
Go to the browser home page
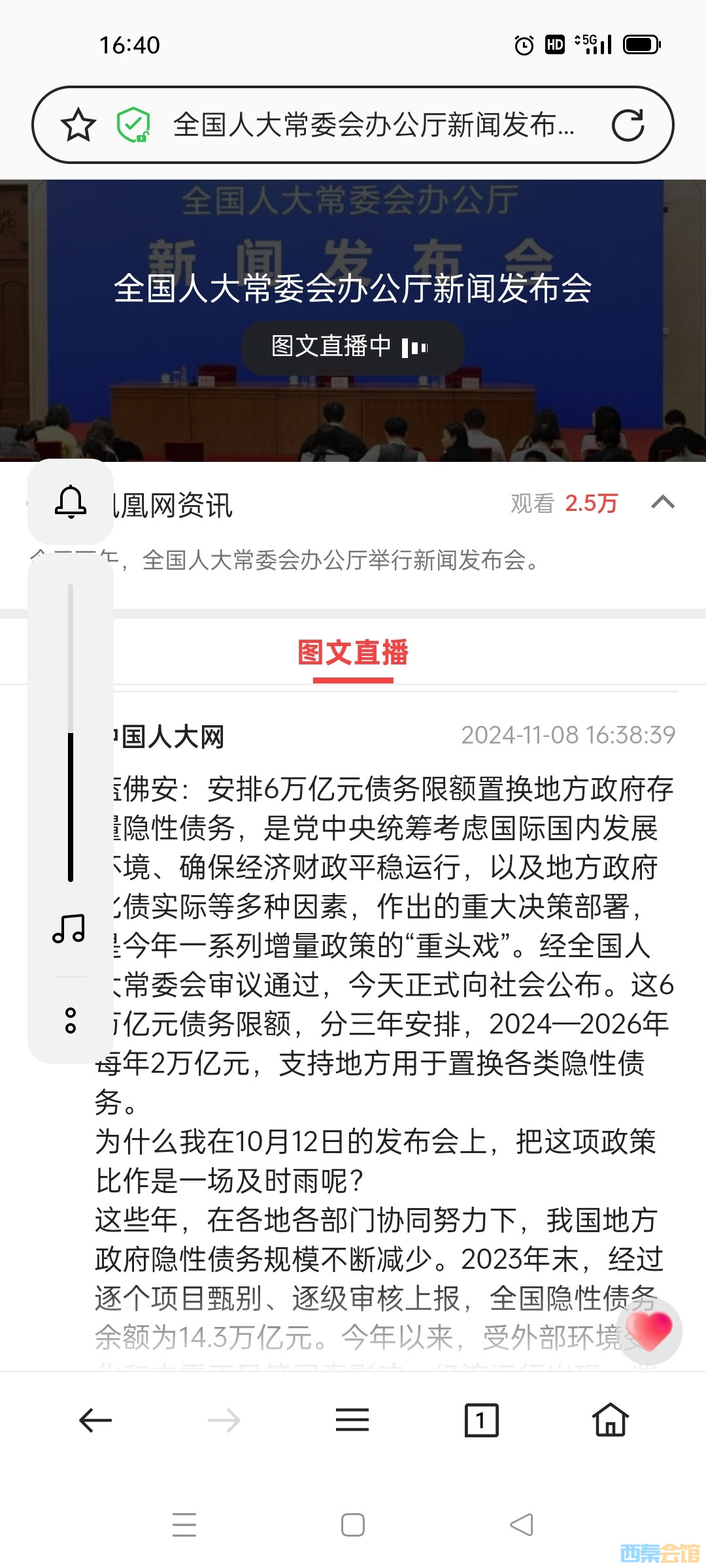click(610, 1420)
